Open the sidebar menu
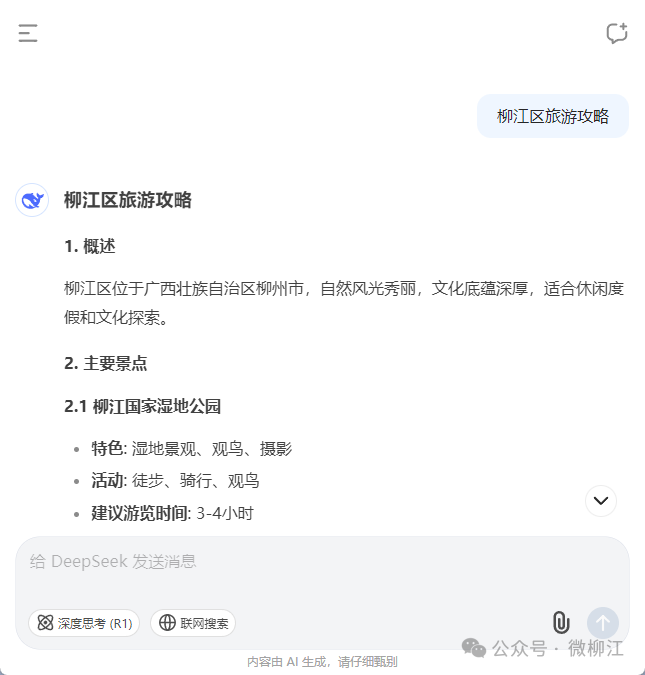 click(28, 34)
